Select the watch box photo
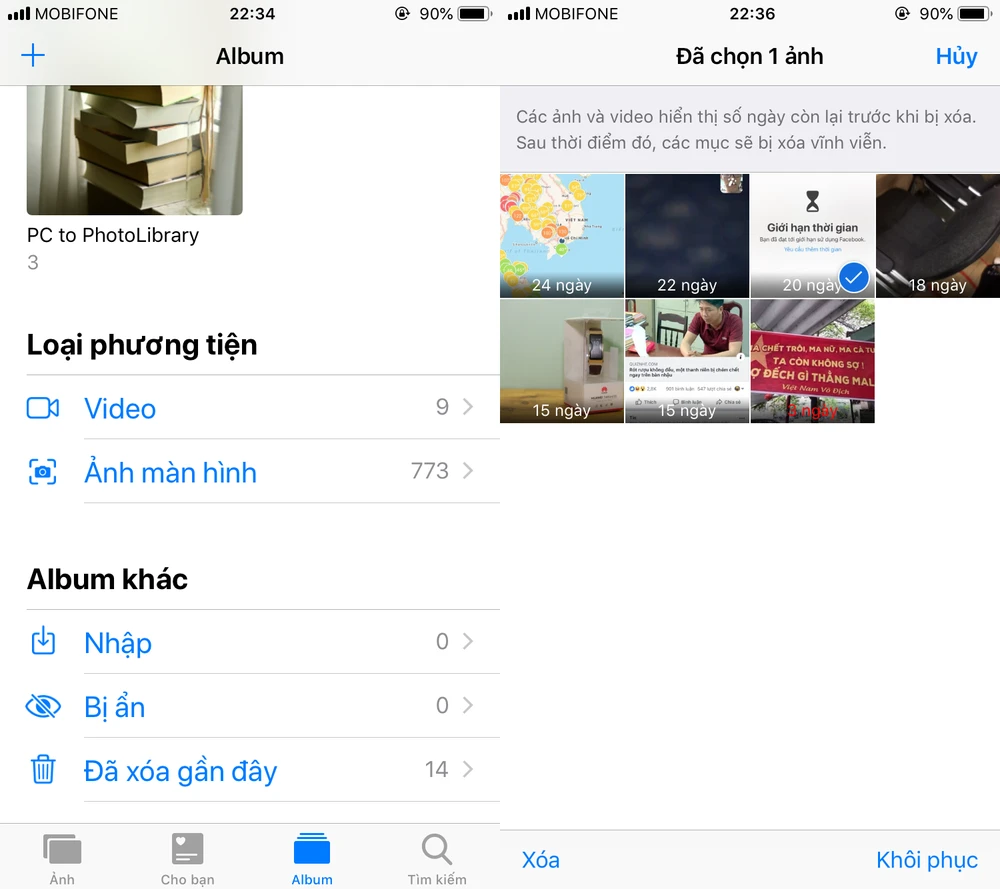This screenshot has height=889, width=1000. pyautogui.click(x=562, y=361)
